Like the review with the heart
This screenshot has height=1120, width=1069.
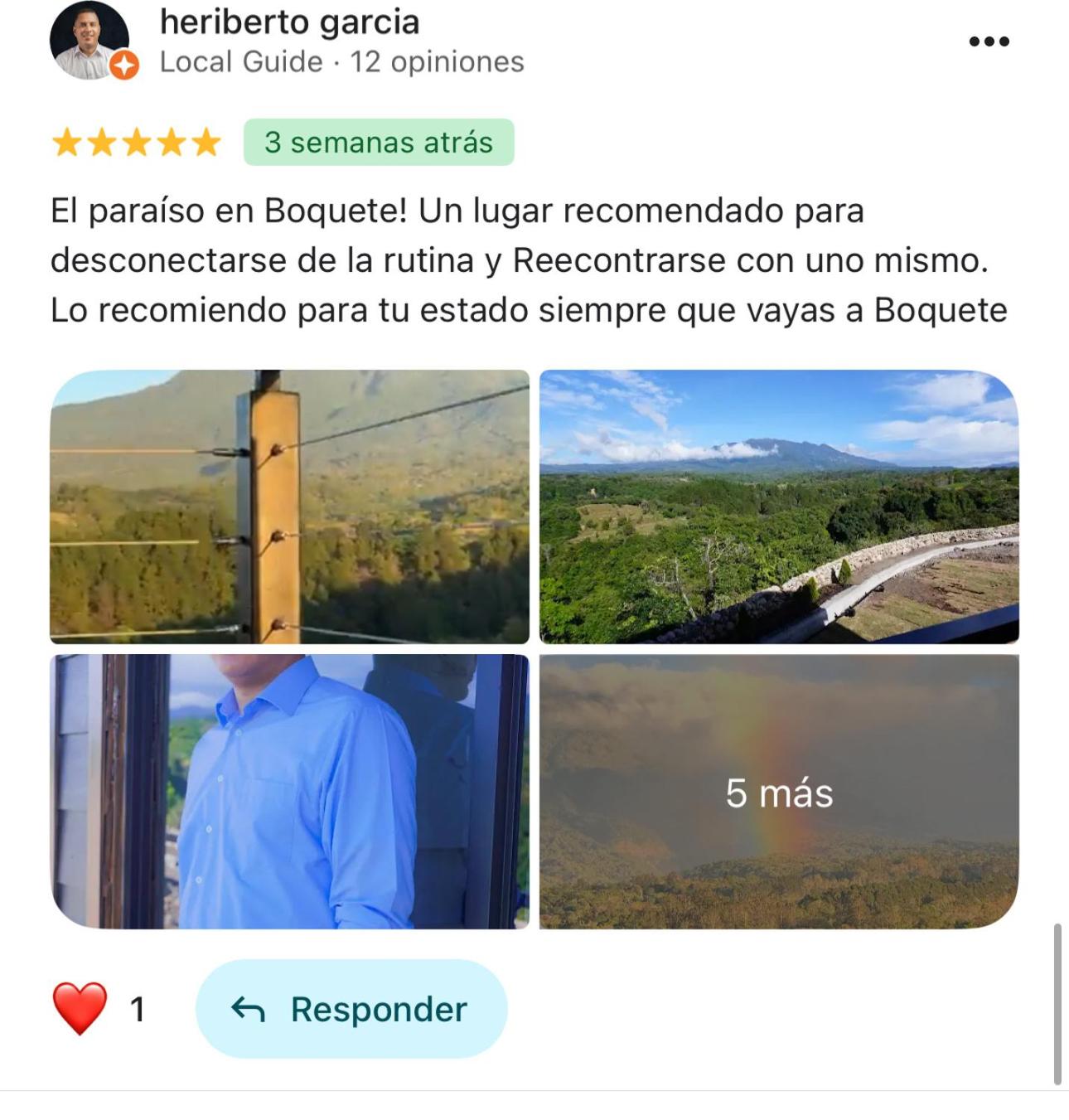[80, 1008]
